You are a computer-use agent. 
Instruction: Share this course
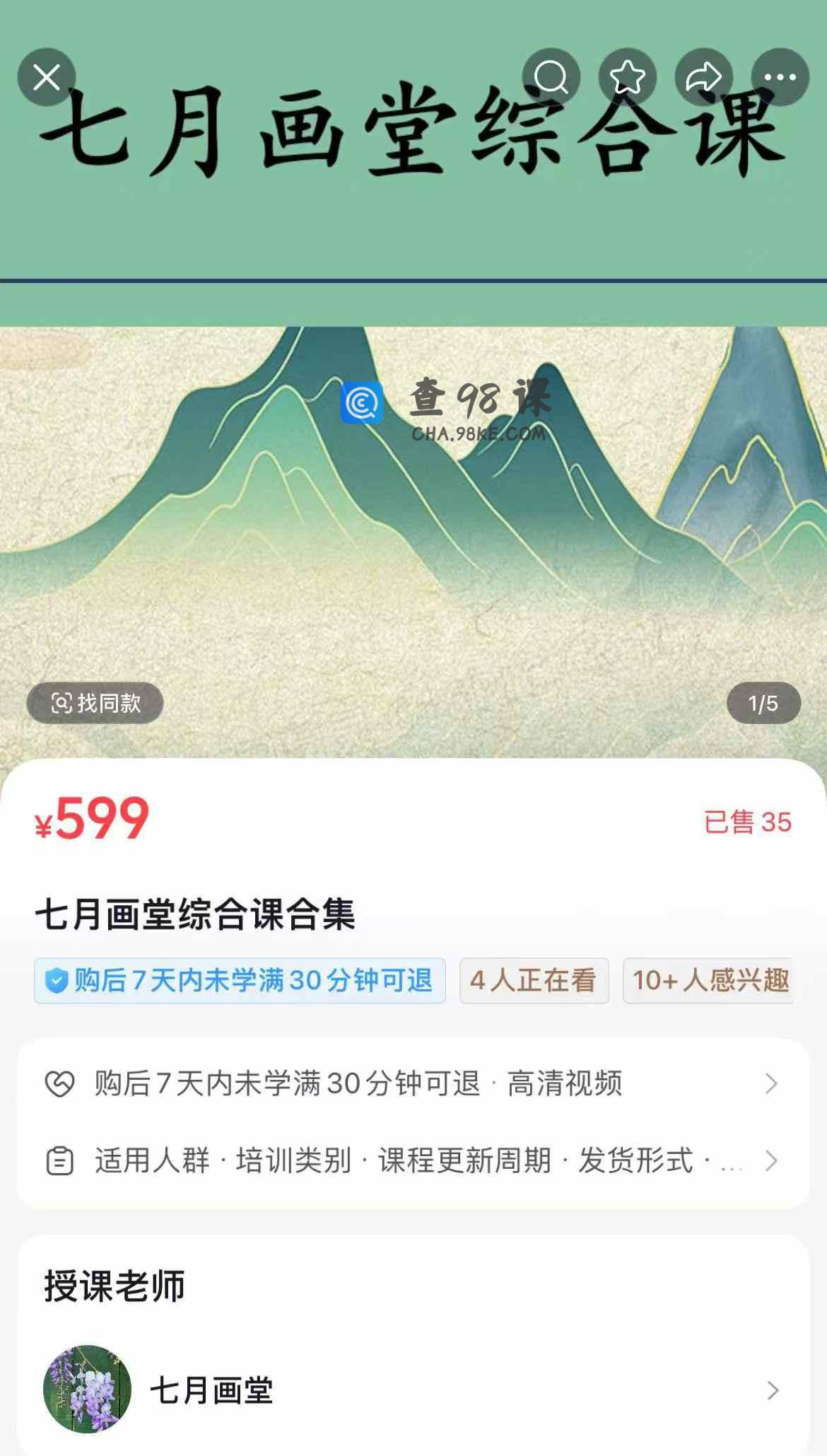coord(704,77)
